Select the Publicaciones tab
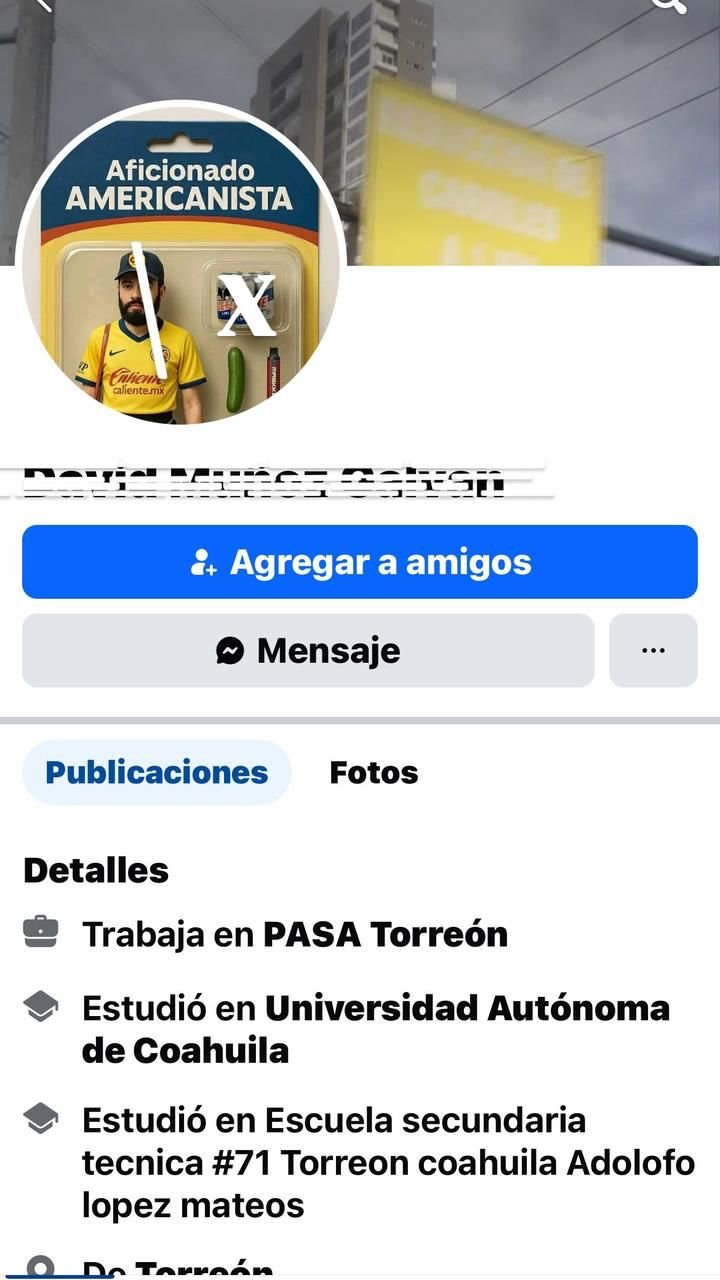720x1280 pixels. (x=157, y=773)
